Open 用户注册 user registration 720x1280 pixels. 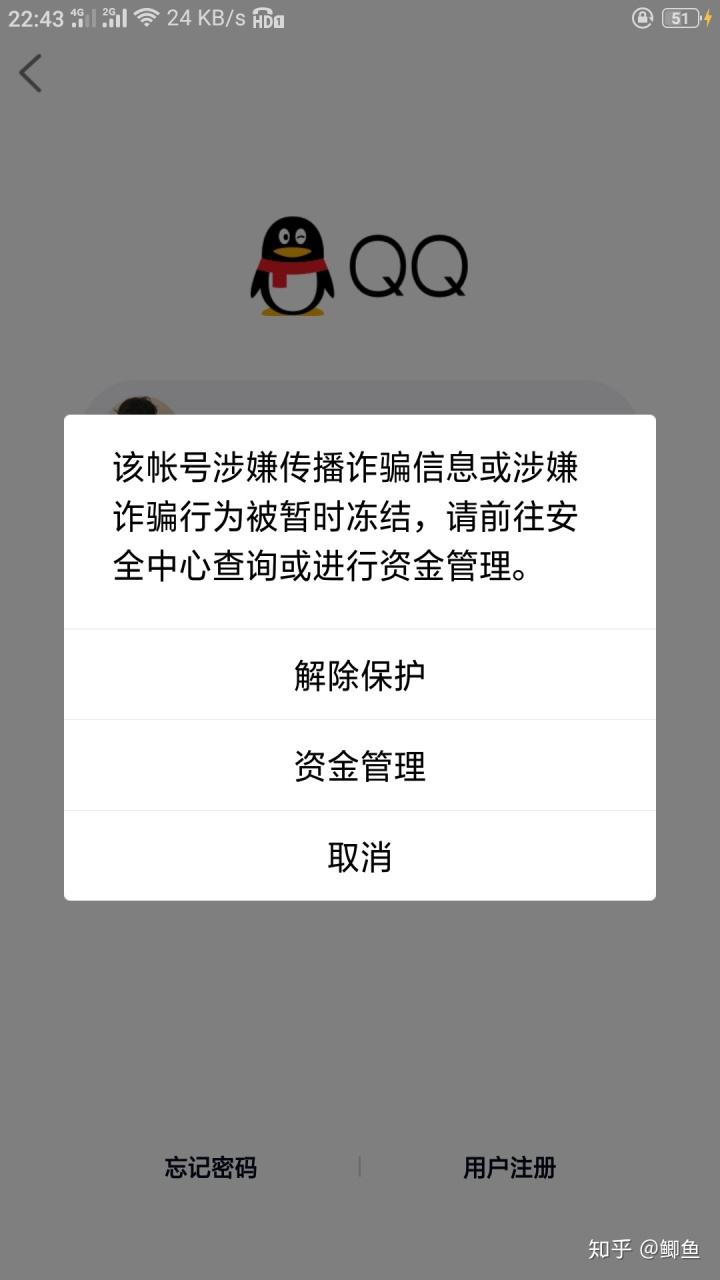point(510,1167)
